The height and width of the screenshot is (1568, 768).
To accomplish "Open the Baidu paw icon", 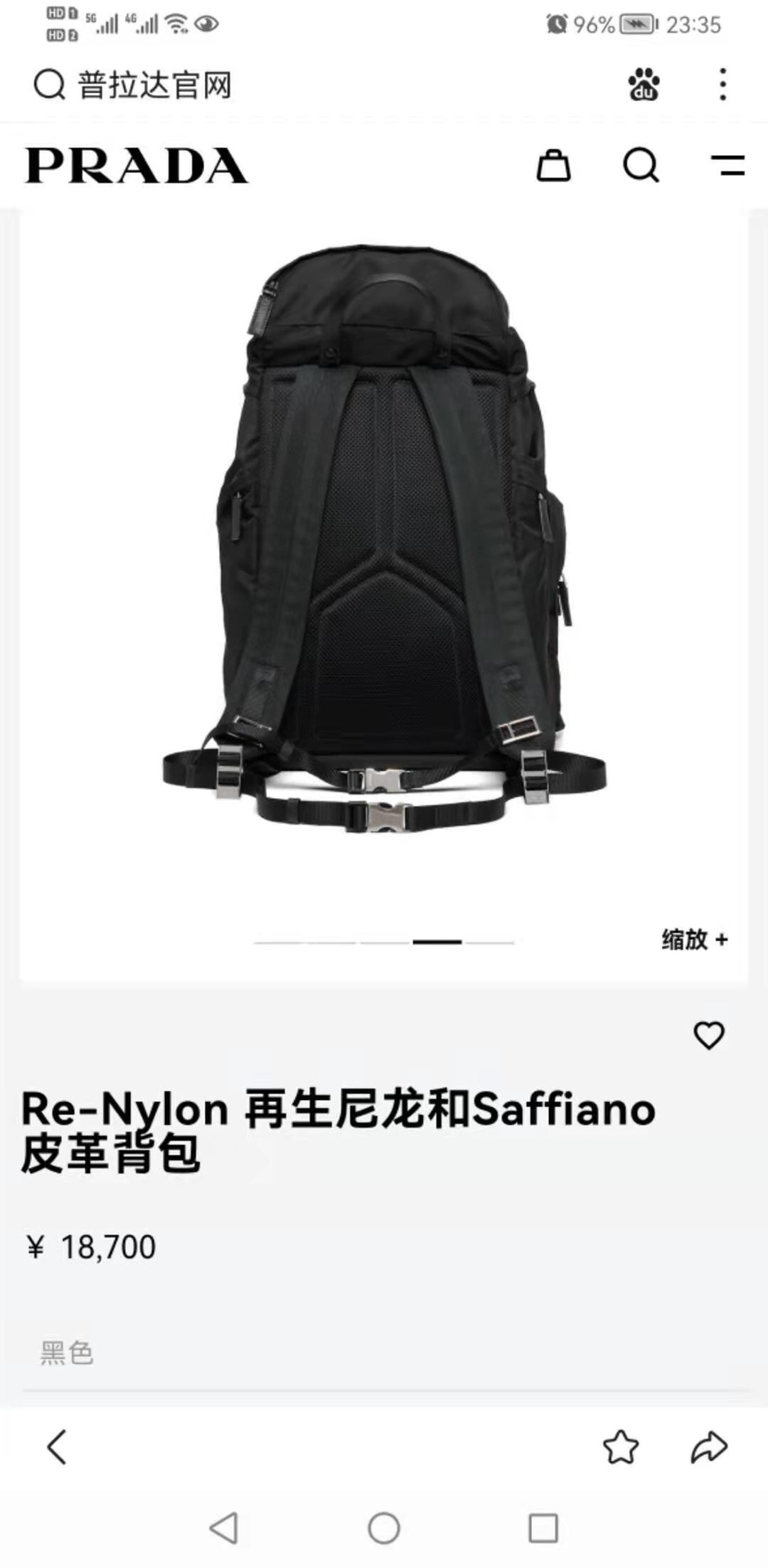I will pos(644,85).
